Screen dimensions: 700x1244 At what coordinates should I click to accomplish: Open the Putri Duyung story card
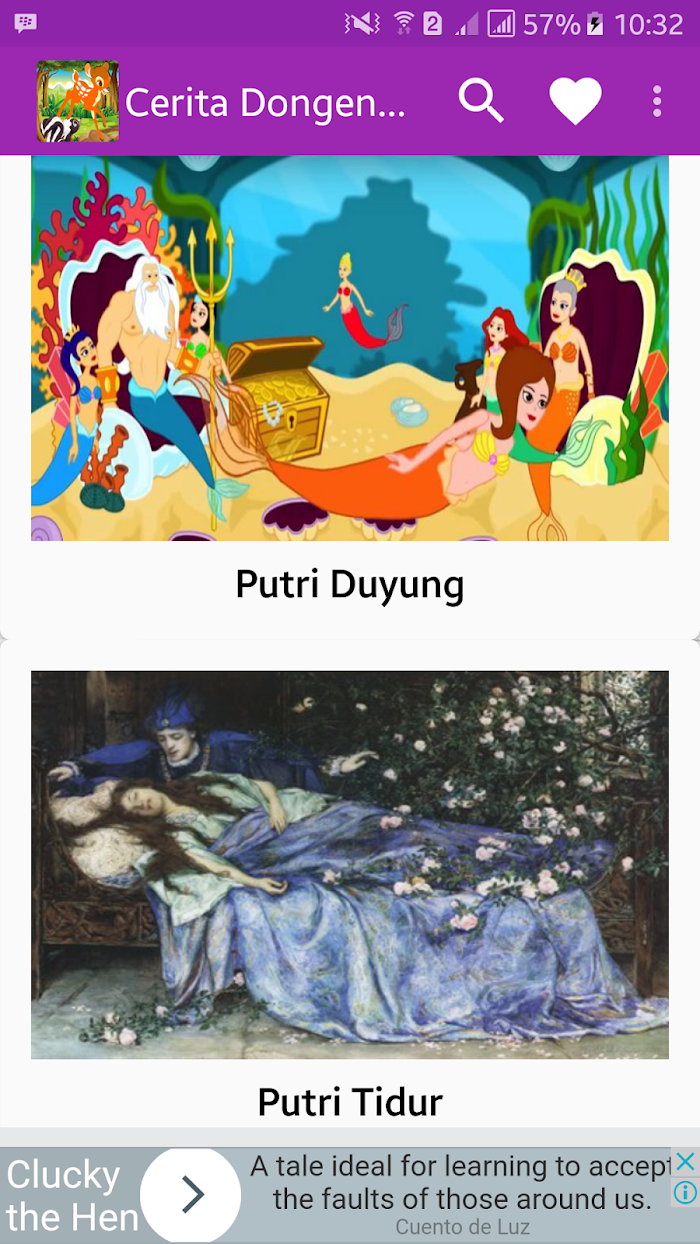[x=349, y=395]
